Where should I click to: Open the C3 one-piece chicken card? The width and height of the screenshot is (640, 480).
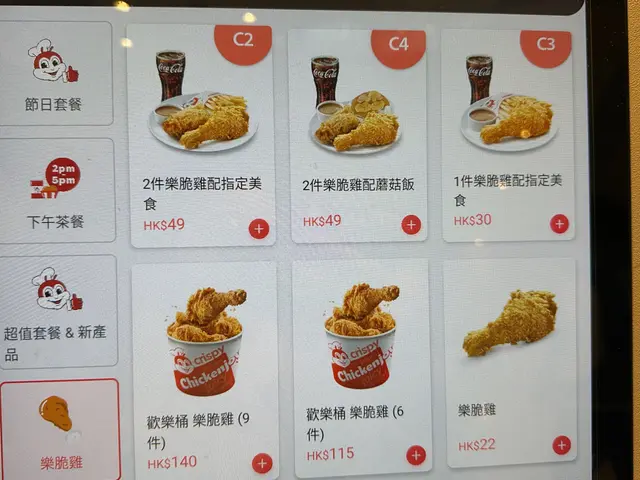pos(507,130)
